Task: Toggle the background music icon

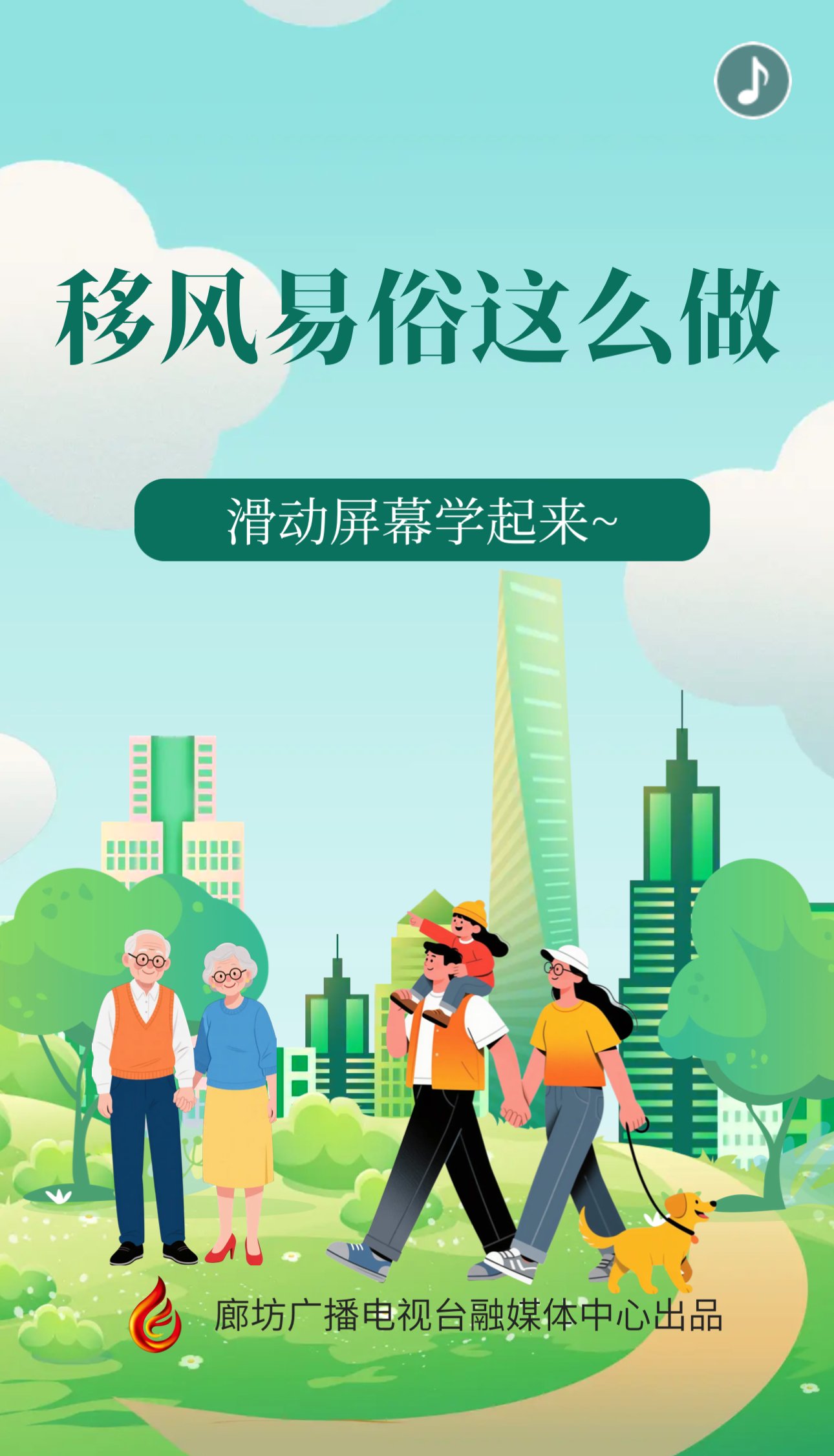Action: coord(753,81)
